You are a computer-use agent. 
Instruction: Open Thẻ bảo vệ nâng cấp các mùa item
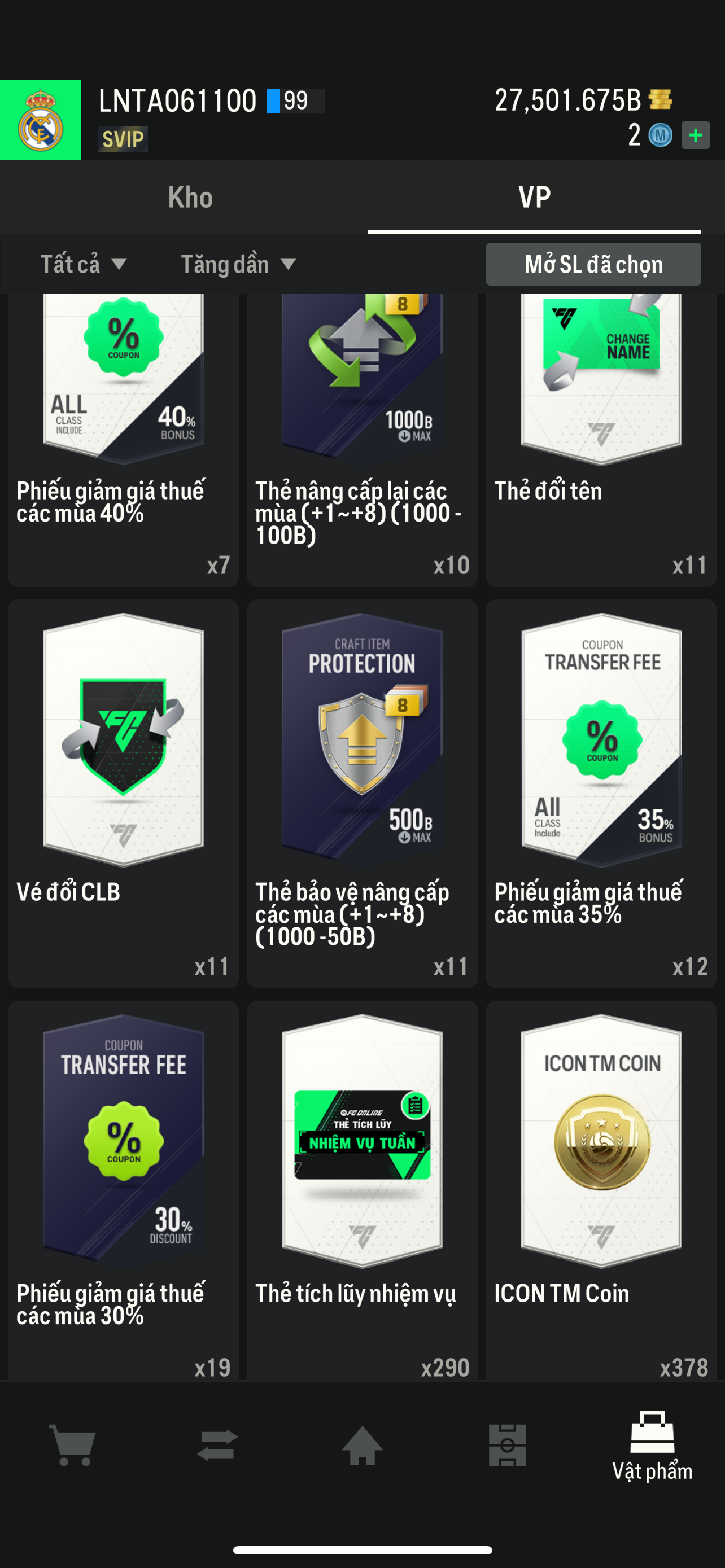coord(362,791)
